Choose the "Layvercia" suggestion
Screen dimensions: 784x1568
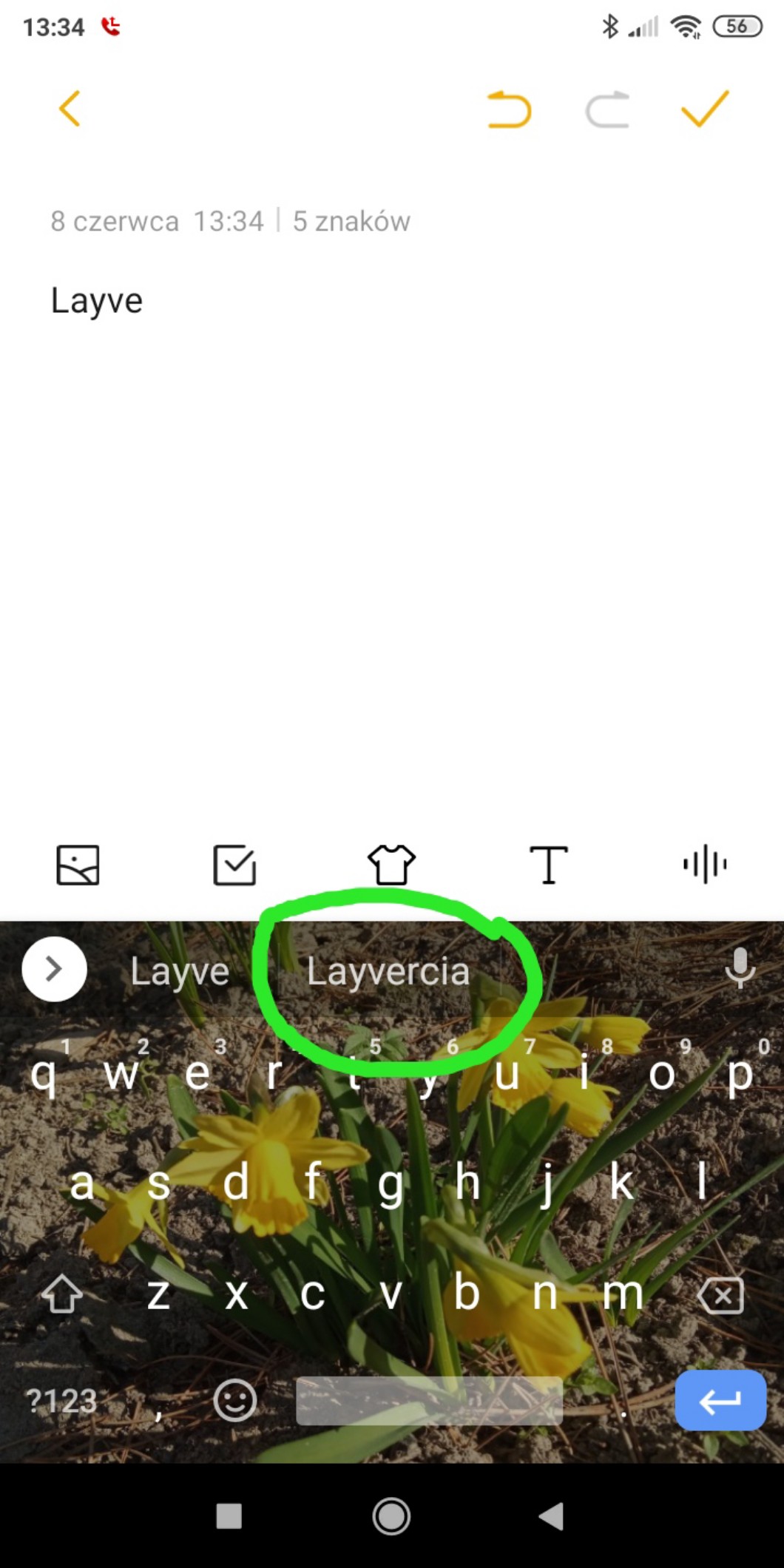pos(388,971)
